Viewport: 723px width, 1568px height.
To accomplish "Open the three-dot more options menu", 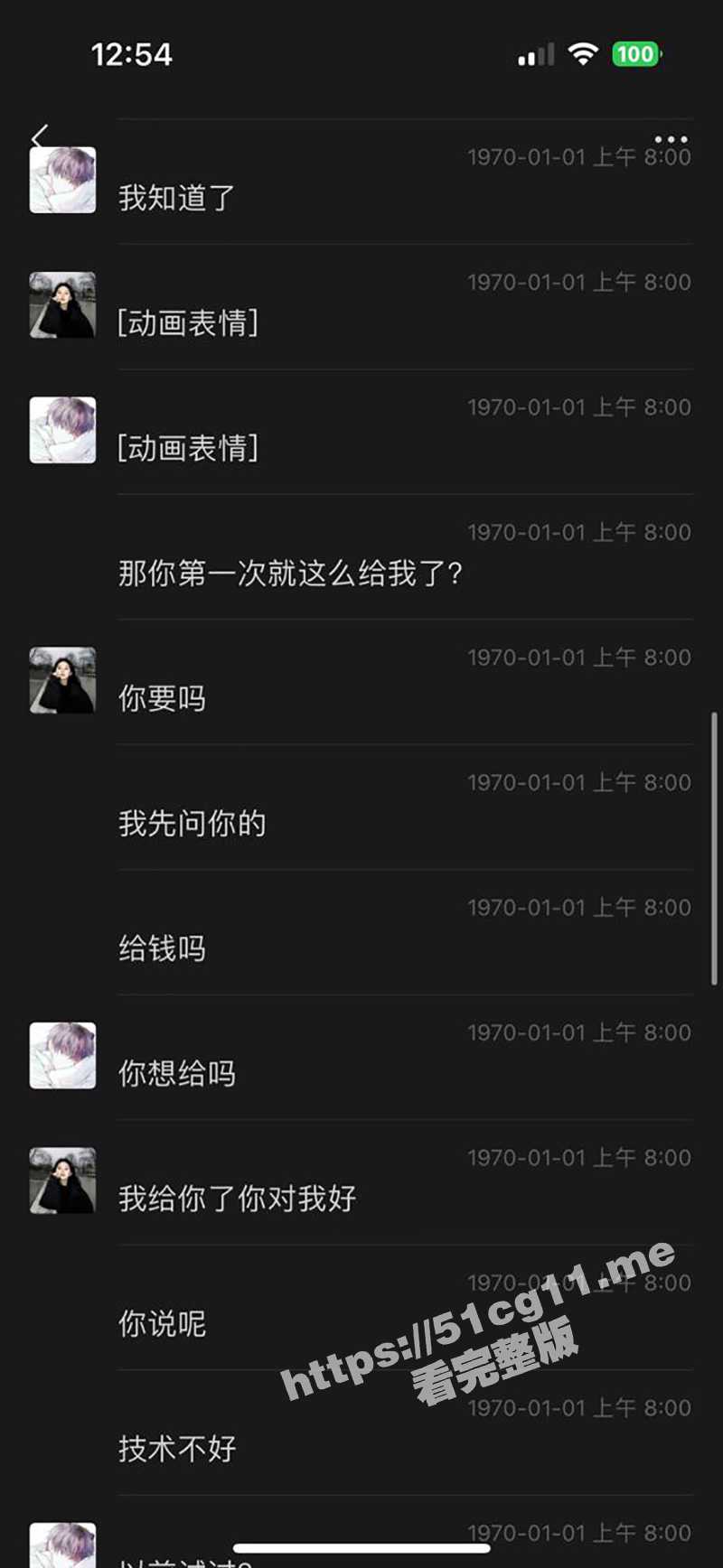I will pyautogui.click(x=671, y=140).
